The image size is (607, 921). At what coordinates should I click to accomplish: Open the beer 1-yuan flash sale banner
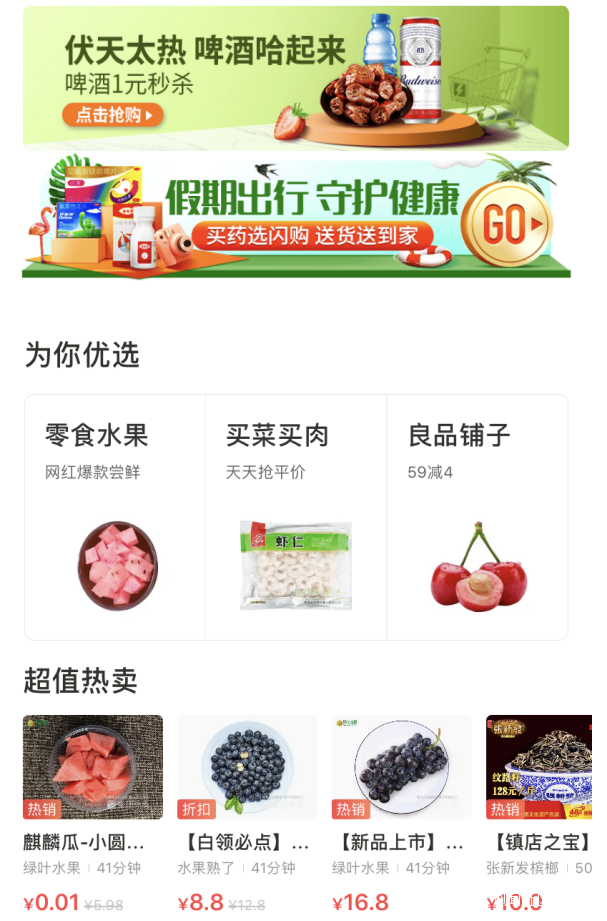[x=295, y=78]
